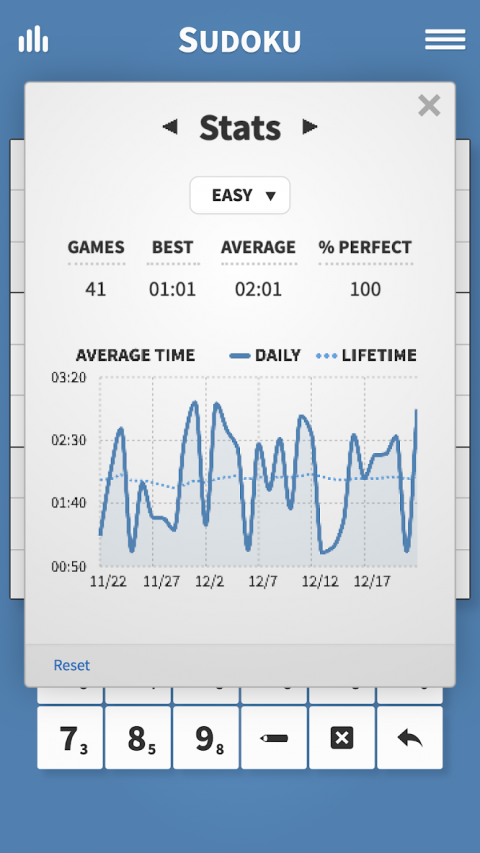Go to previous stats page arrow
480x853 pixels.
[170, 127]
